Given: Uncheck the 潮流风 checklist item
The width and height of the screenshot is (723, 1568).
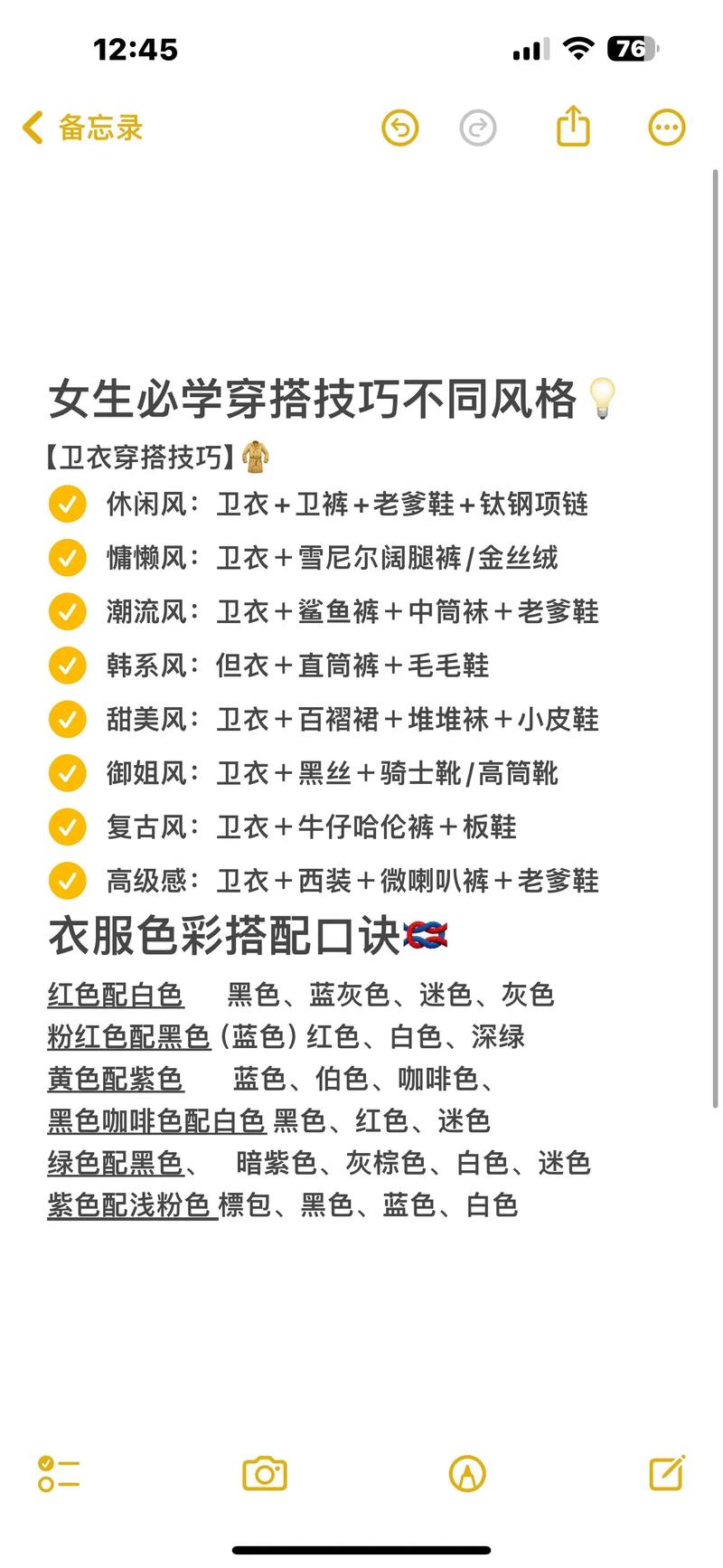Looking at the screenshot, I should click(x=67, y=611).
